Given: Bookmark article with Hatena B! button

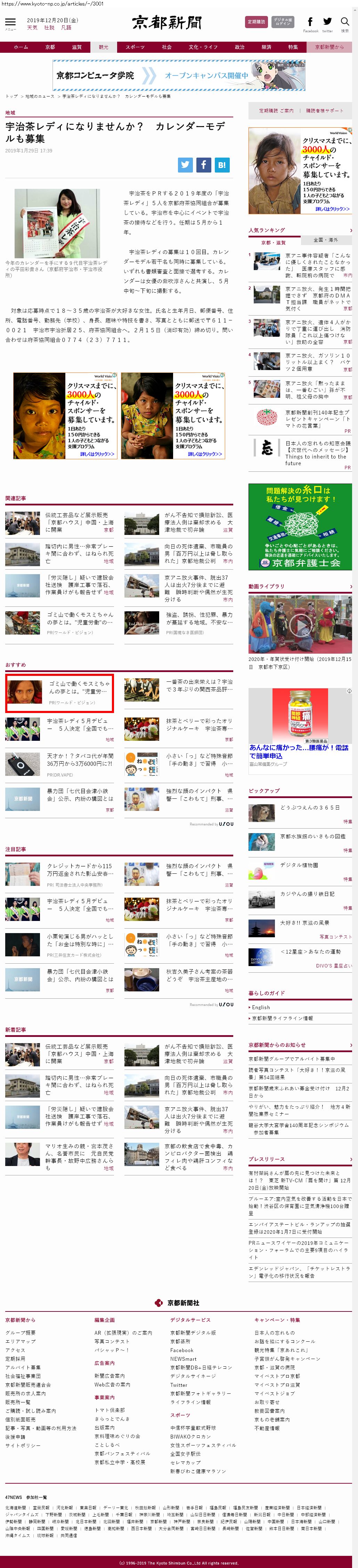Looking at the screenshot, I should 221,164.
